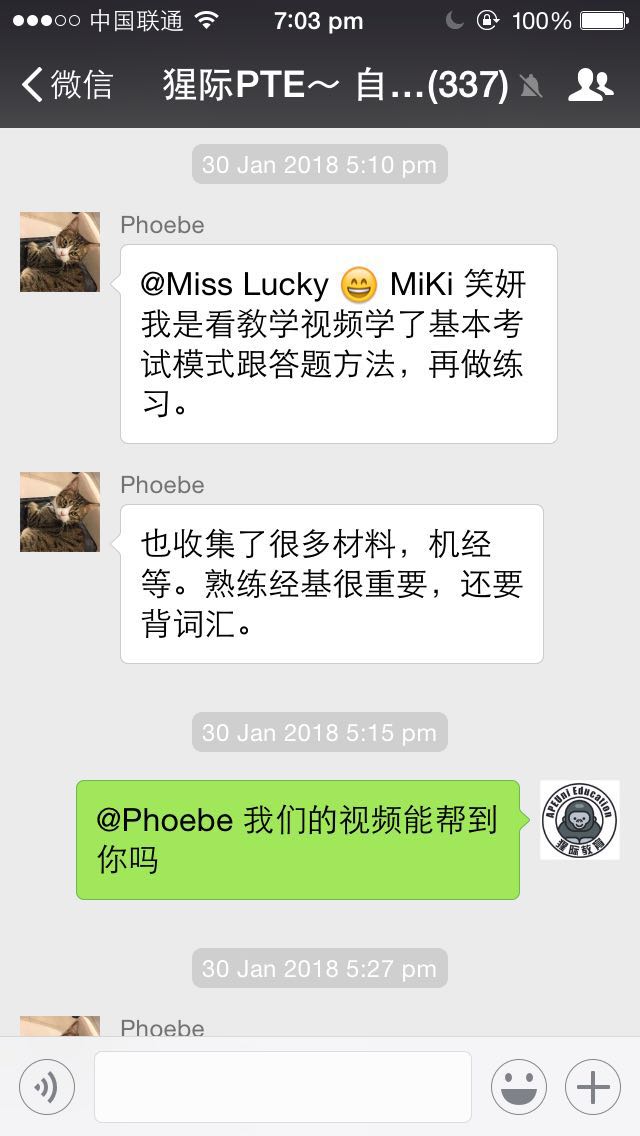Open the group members info icon
The width and height of the screenshot is (640, 1136).
(x=590, y=85)
